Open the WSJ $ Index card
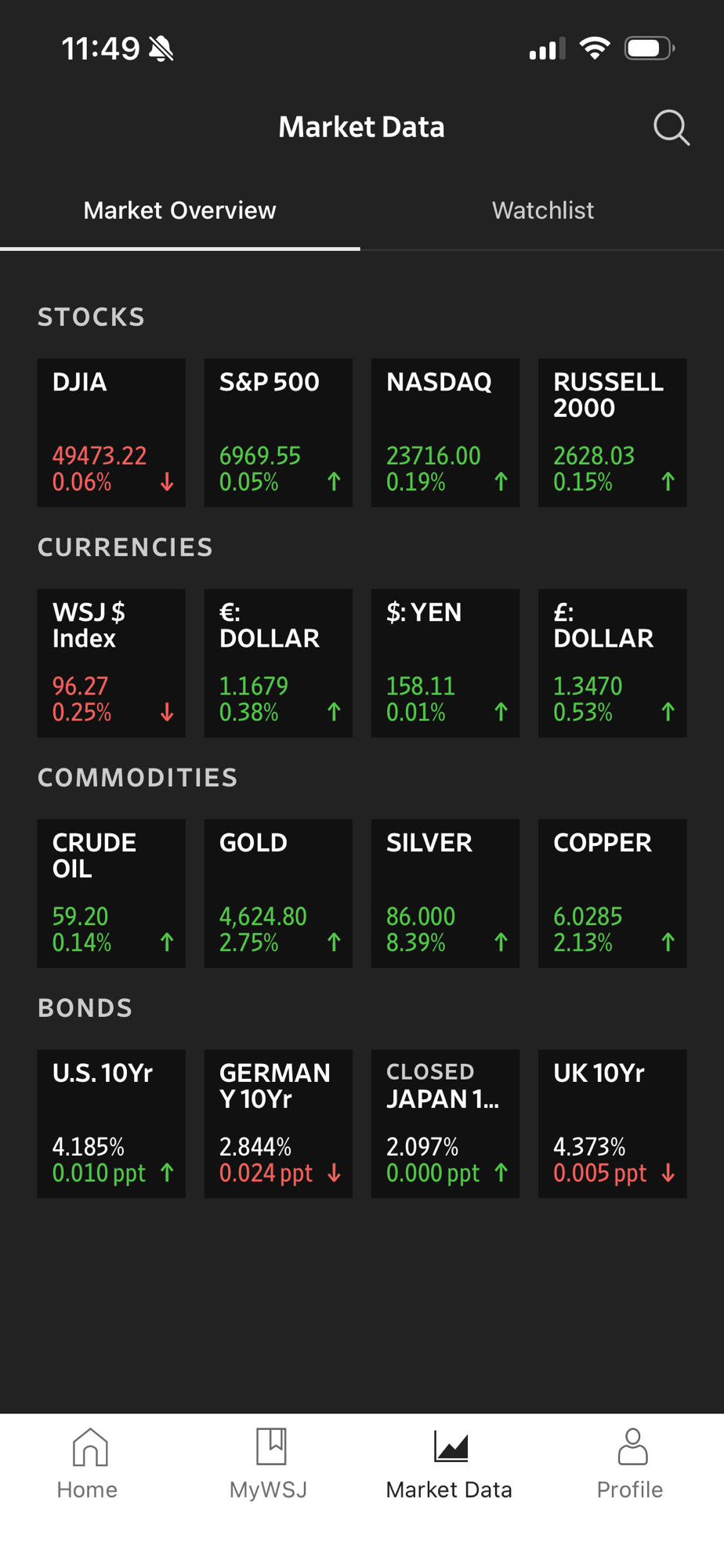Screen dimensions: 724x1568 111,663
